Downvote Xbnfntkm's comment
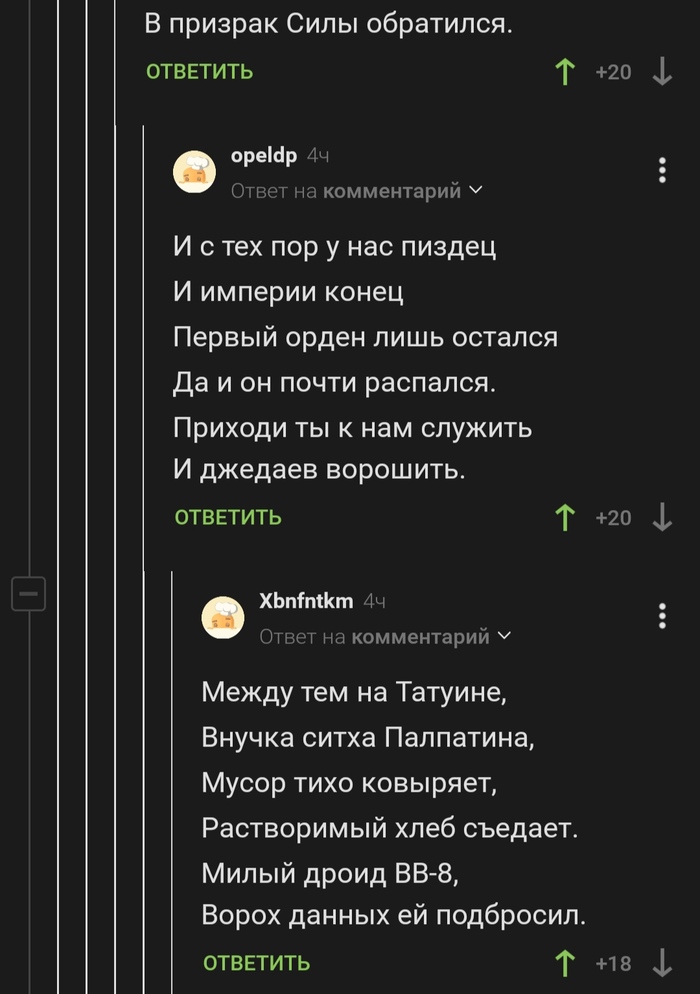 click(x=662, y=963)
